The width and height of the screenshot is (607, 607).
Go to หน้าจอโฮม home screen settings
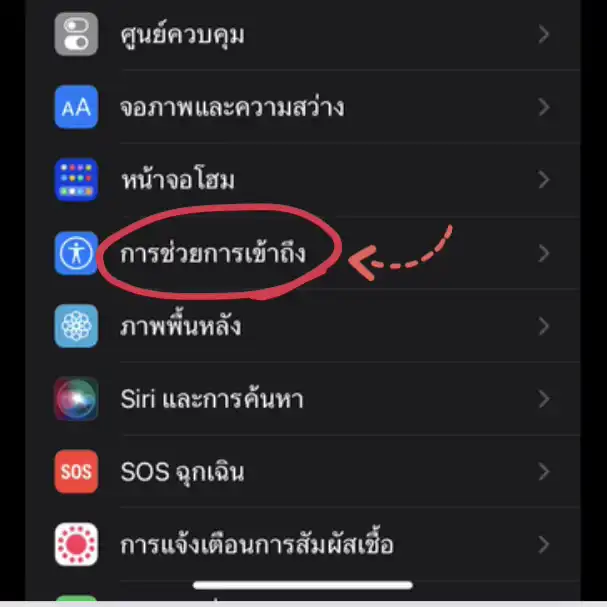(x=300, y=180)
